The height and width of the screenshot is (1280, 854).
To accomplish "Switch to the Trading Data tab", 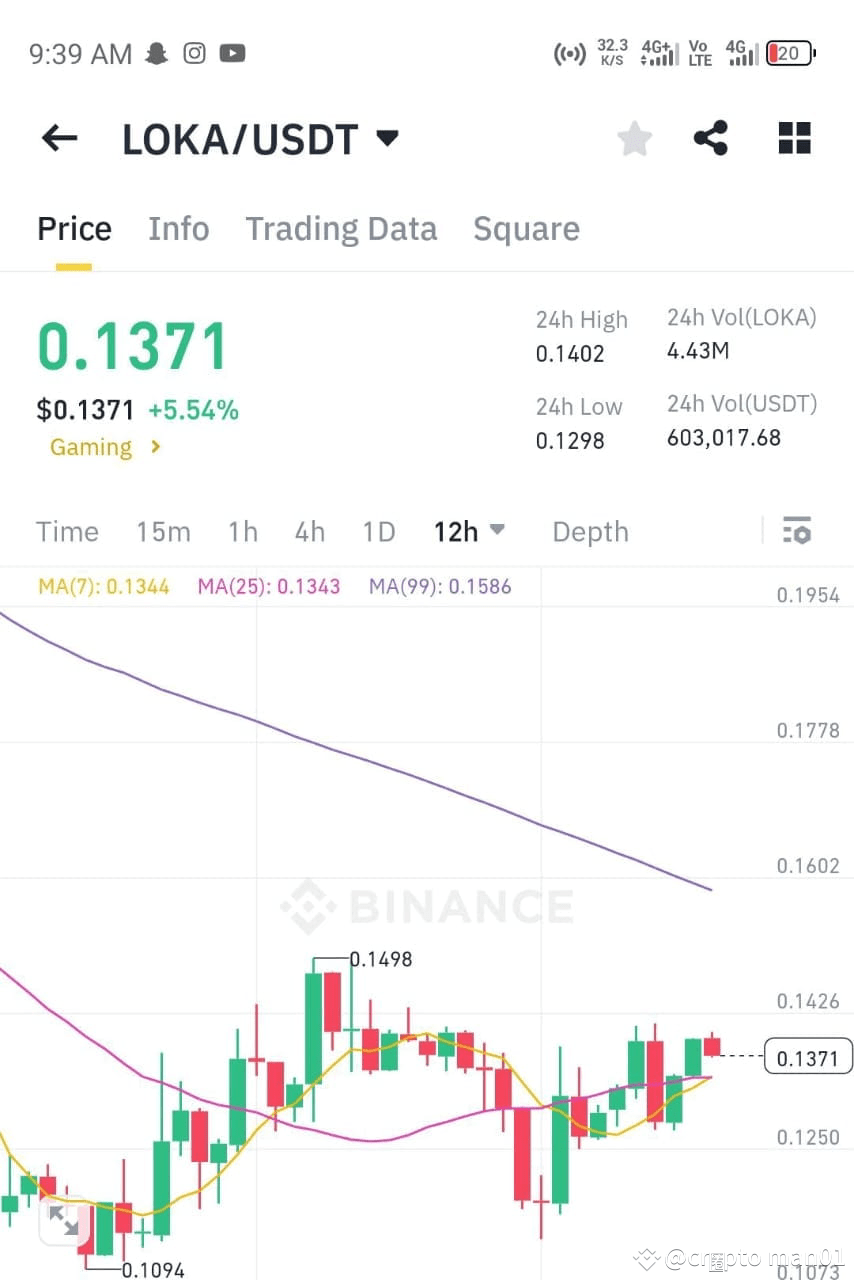I will 341,228.
